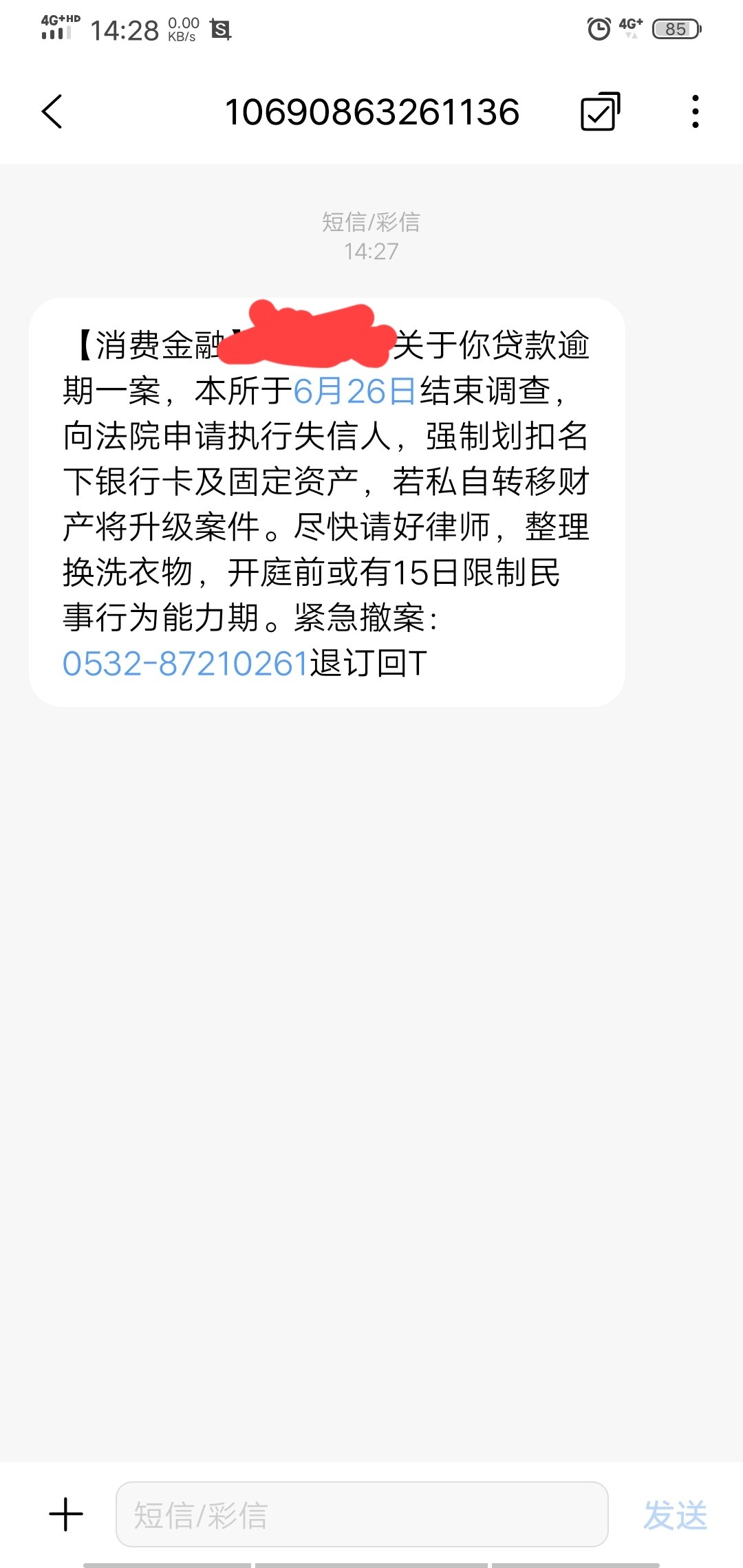Tap the phone number 0532-87210261

(x=186, y=663)
